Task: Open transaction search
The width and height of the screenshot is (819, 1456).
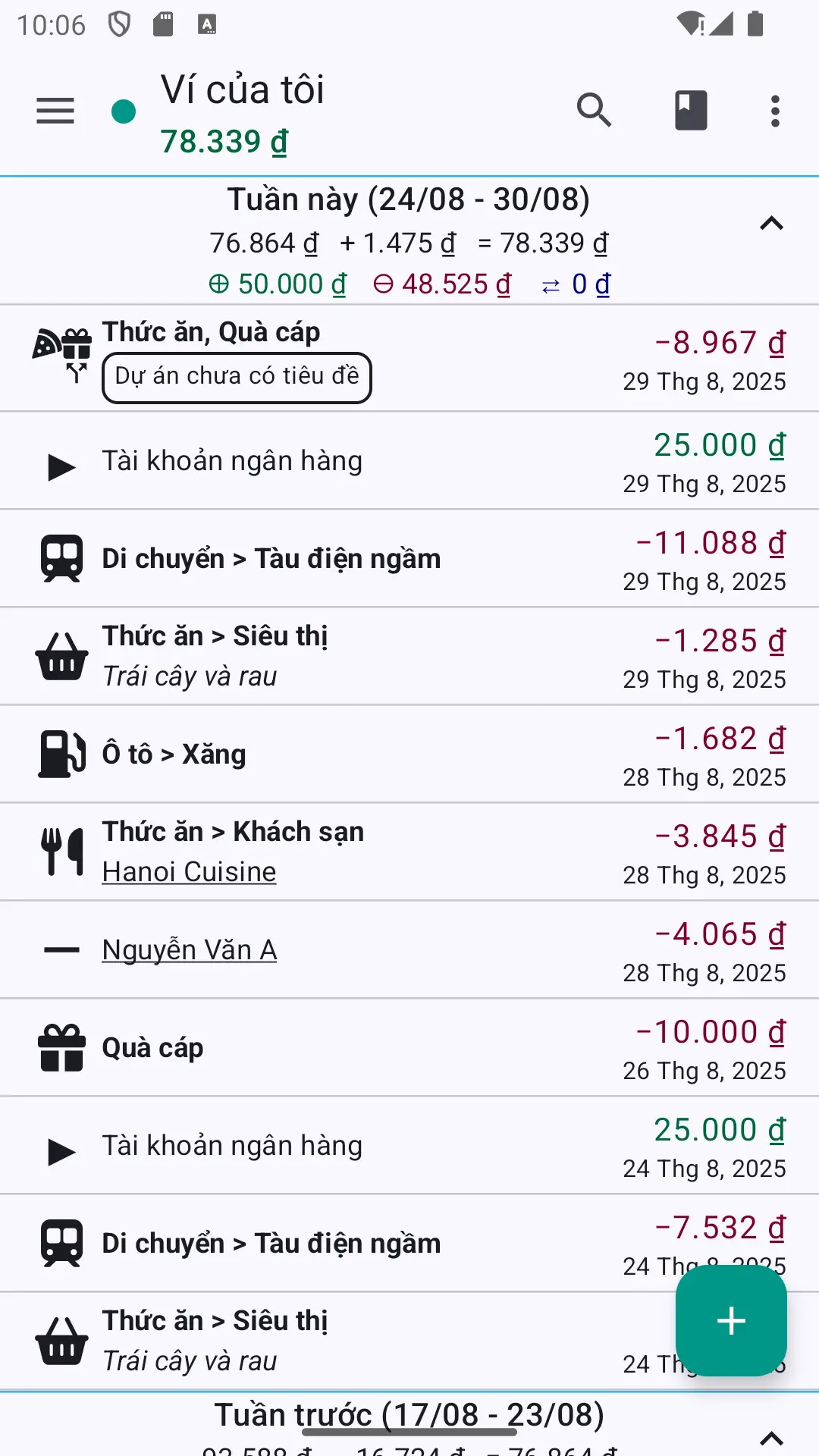Action: (594, 111)
